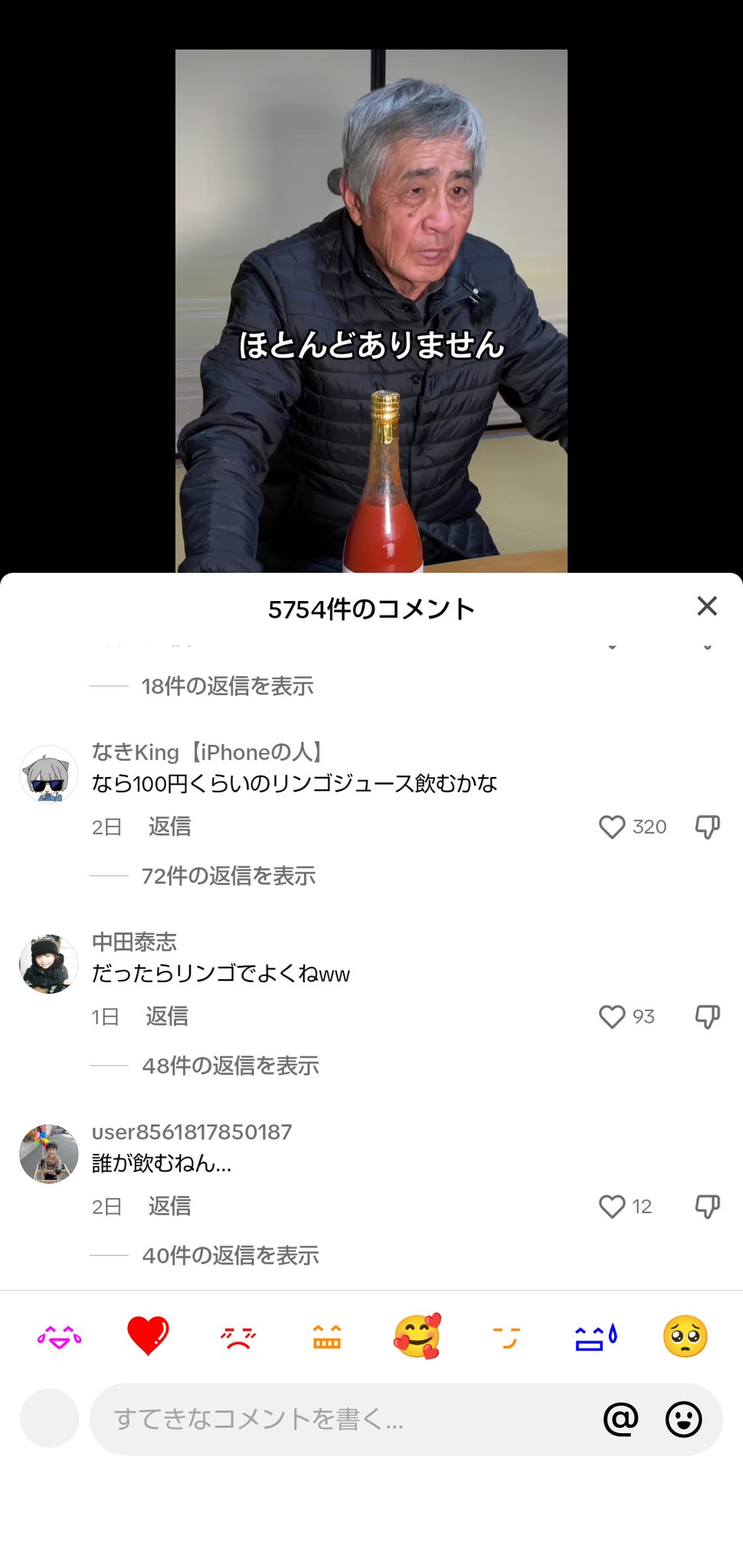
Task: Reply to user8561817850187's comment
Action: pyautogui.click(x=169, y=1207)
